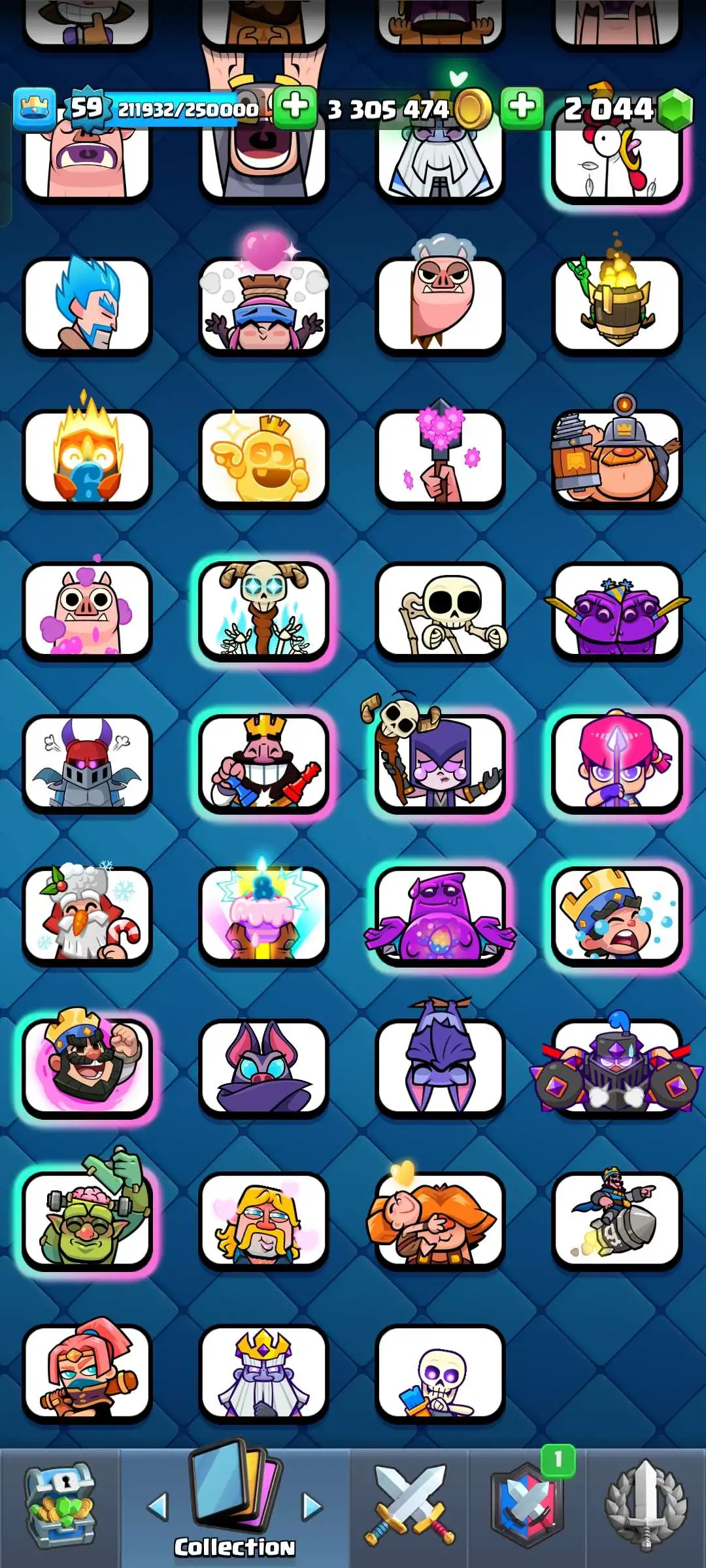Open the player level crown badge
The image size is (706, 1568).
[34, 108]
